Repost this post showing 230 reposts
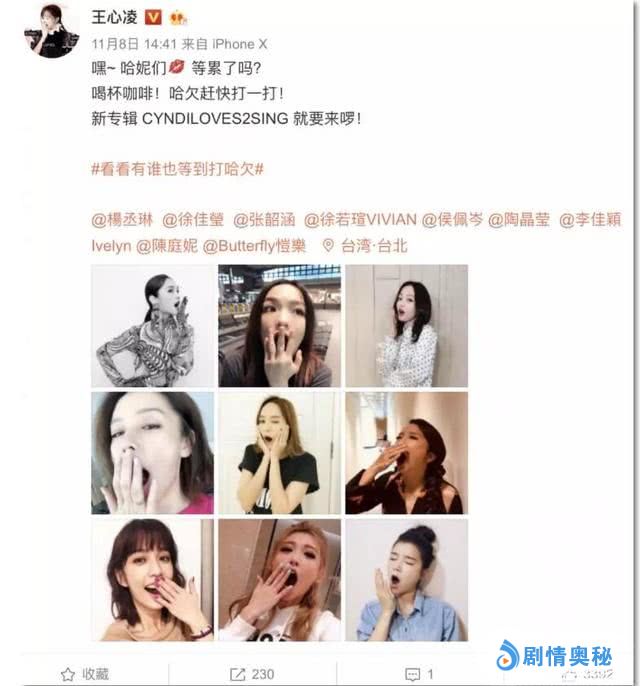The width and height of the screenshot is (640, 686). (x=252, y=674)
